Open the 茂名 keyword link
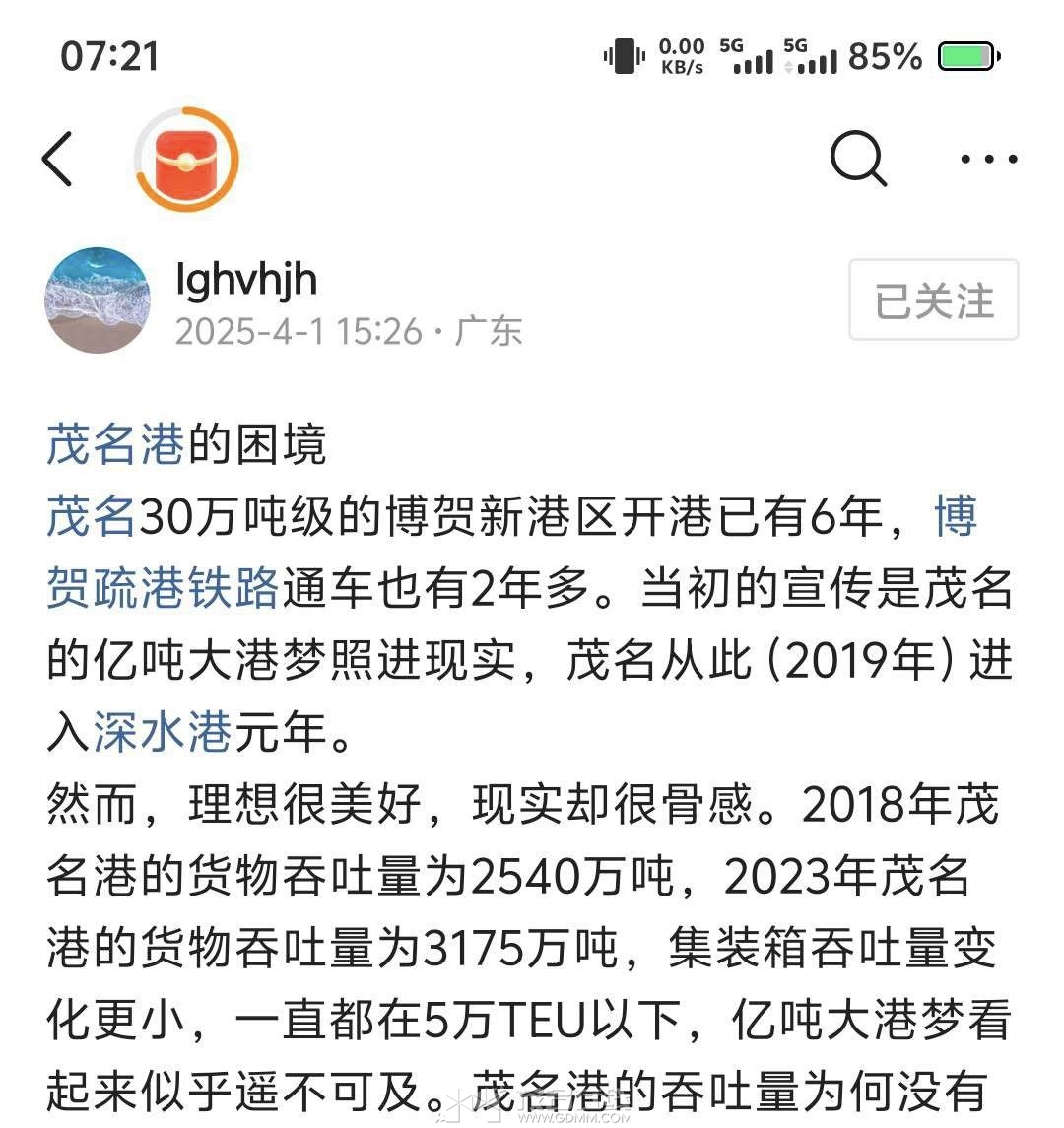 click(91, 517)
